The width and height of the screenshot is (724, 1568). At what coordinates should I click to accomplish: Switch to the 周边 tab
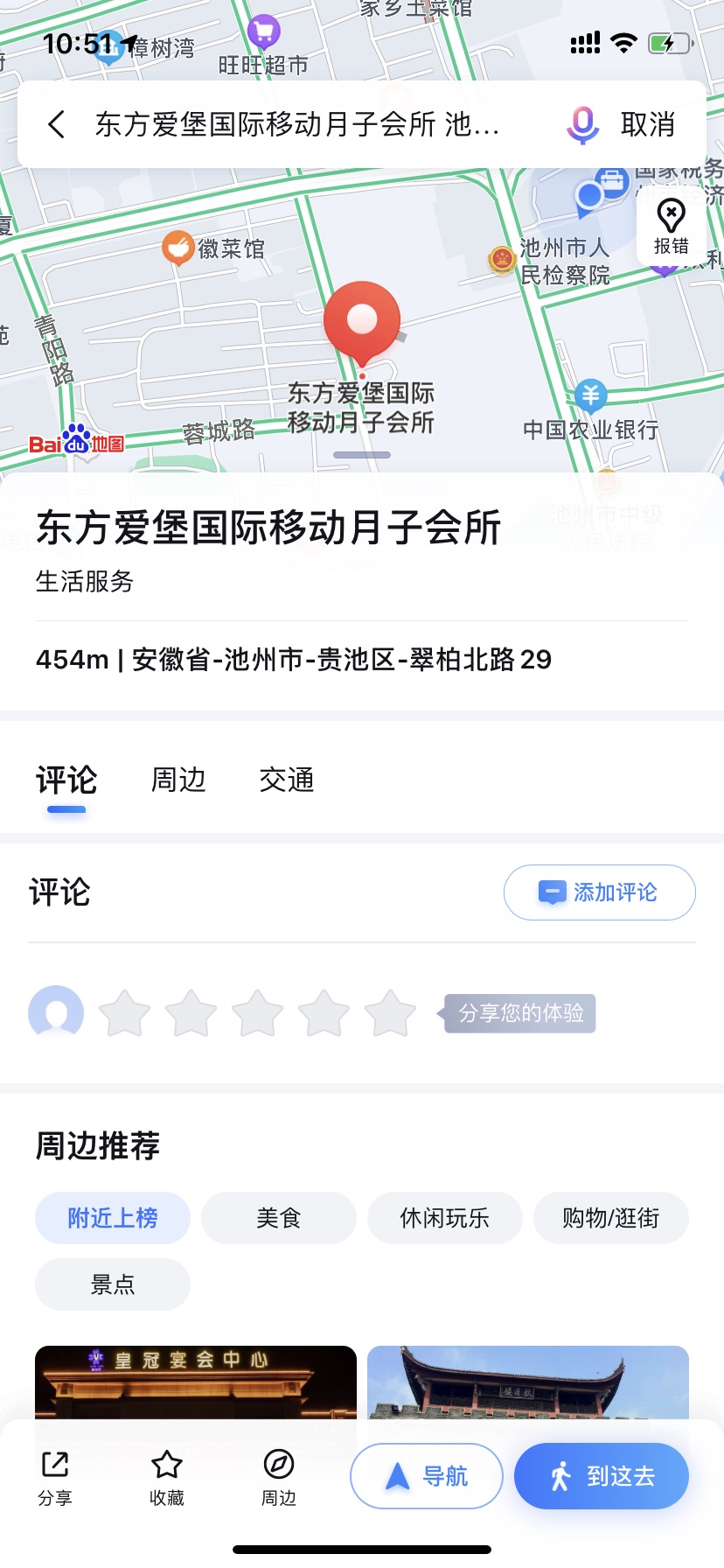pos(178,780)
